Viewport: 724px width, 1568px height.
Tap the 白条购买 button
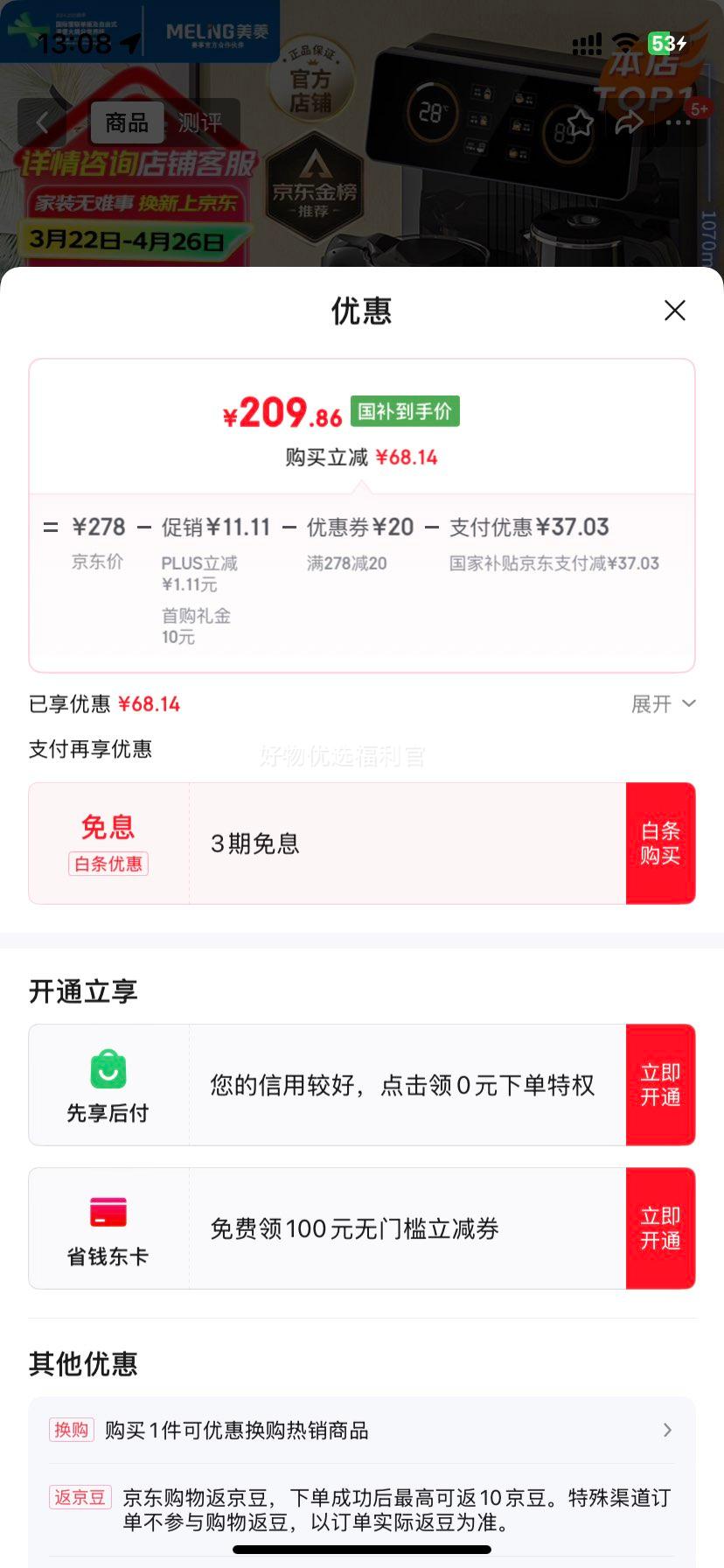pyautogui.click(x=661, y=843)
